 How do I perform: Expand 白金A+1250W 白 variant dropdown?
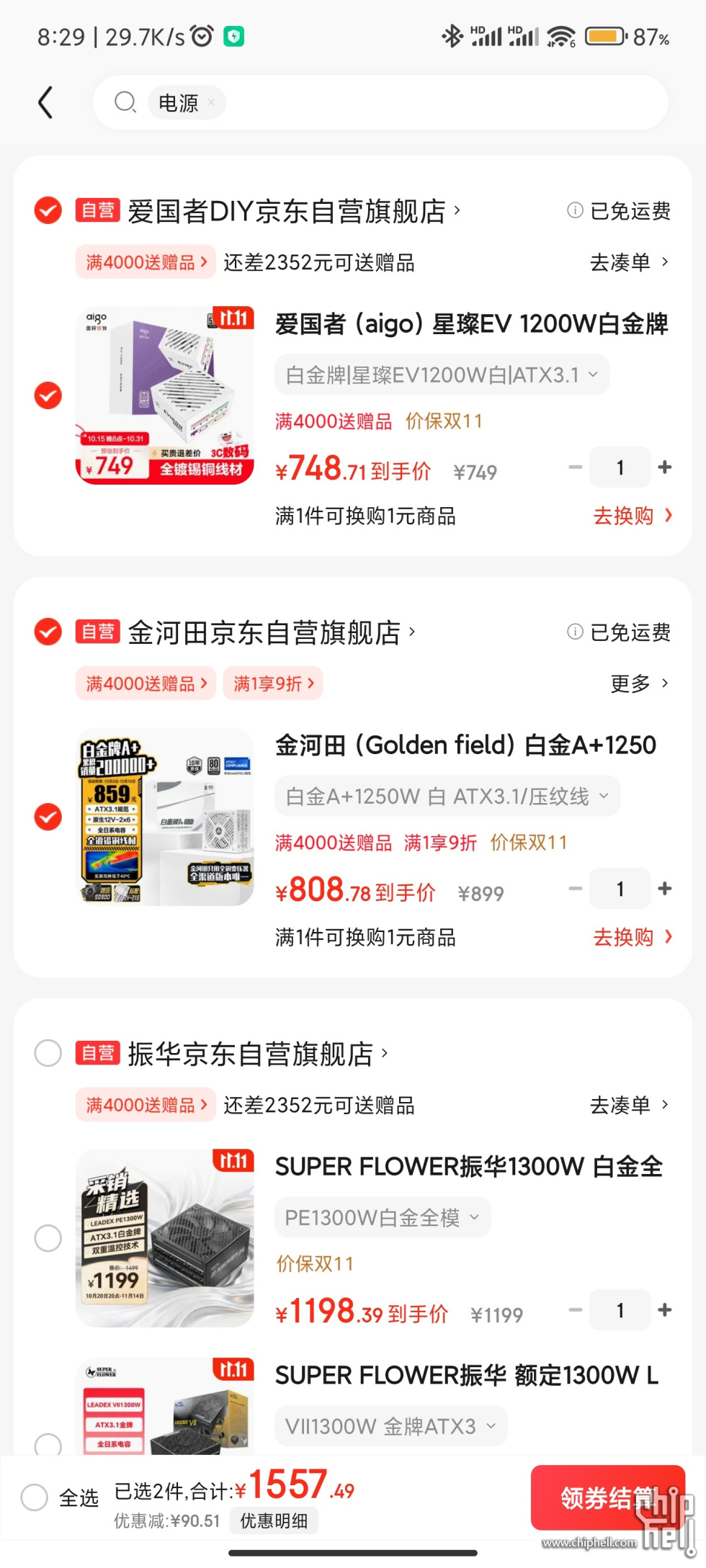[447, 796]
